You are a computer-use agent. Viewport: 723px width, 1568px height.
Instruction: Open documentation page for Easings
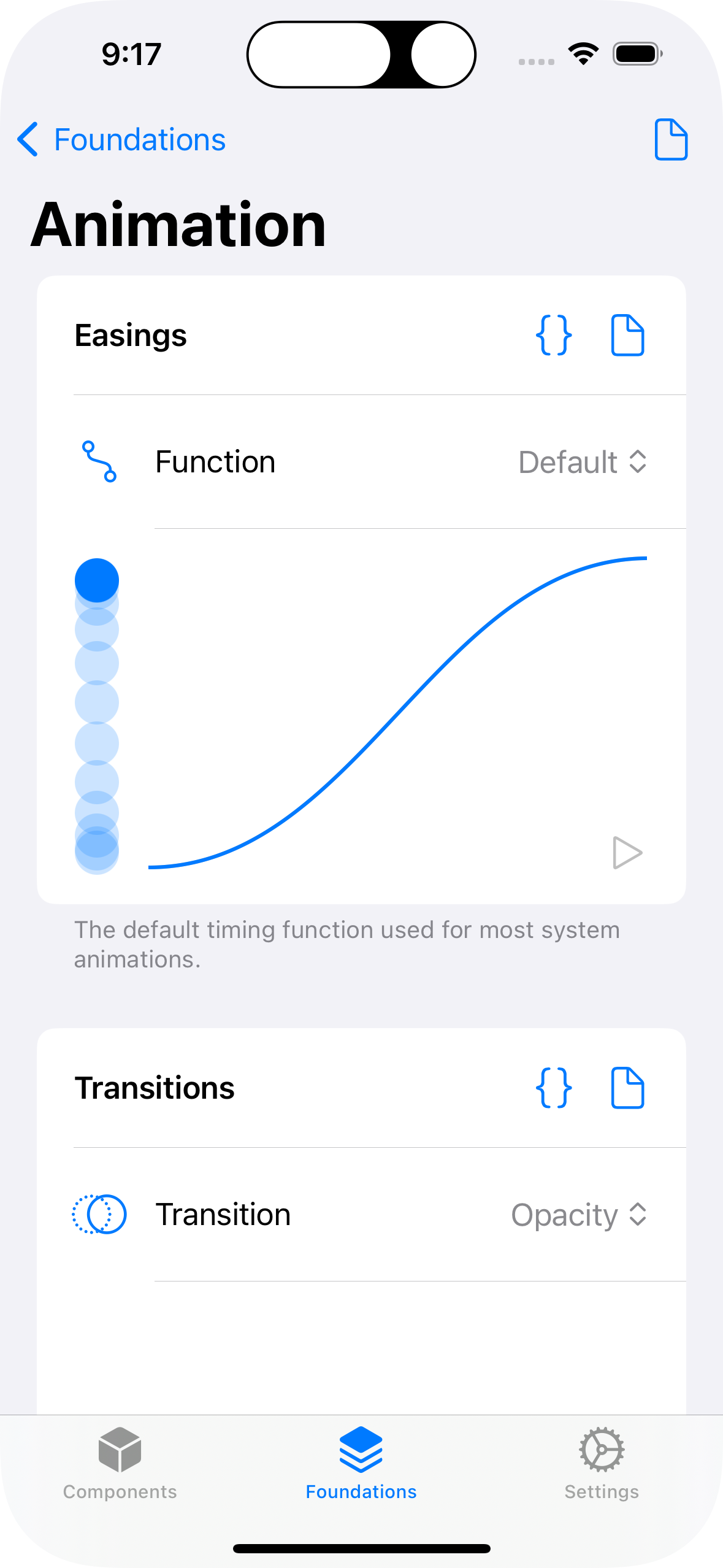pos(628,335)
